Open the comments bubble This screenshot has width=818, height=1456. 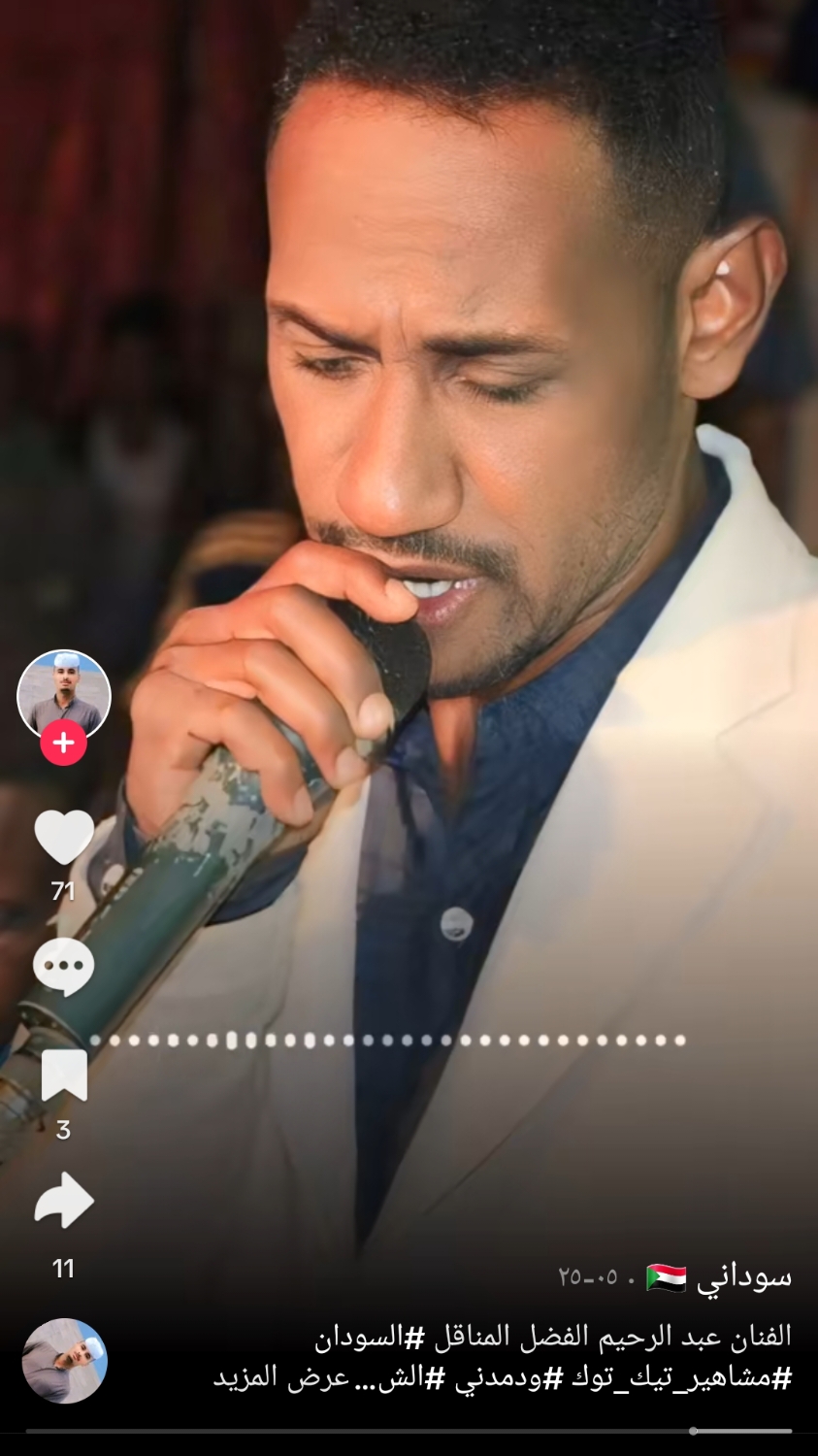pos(64,968)
